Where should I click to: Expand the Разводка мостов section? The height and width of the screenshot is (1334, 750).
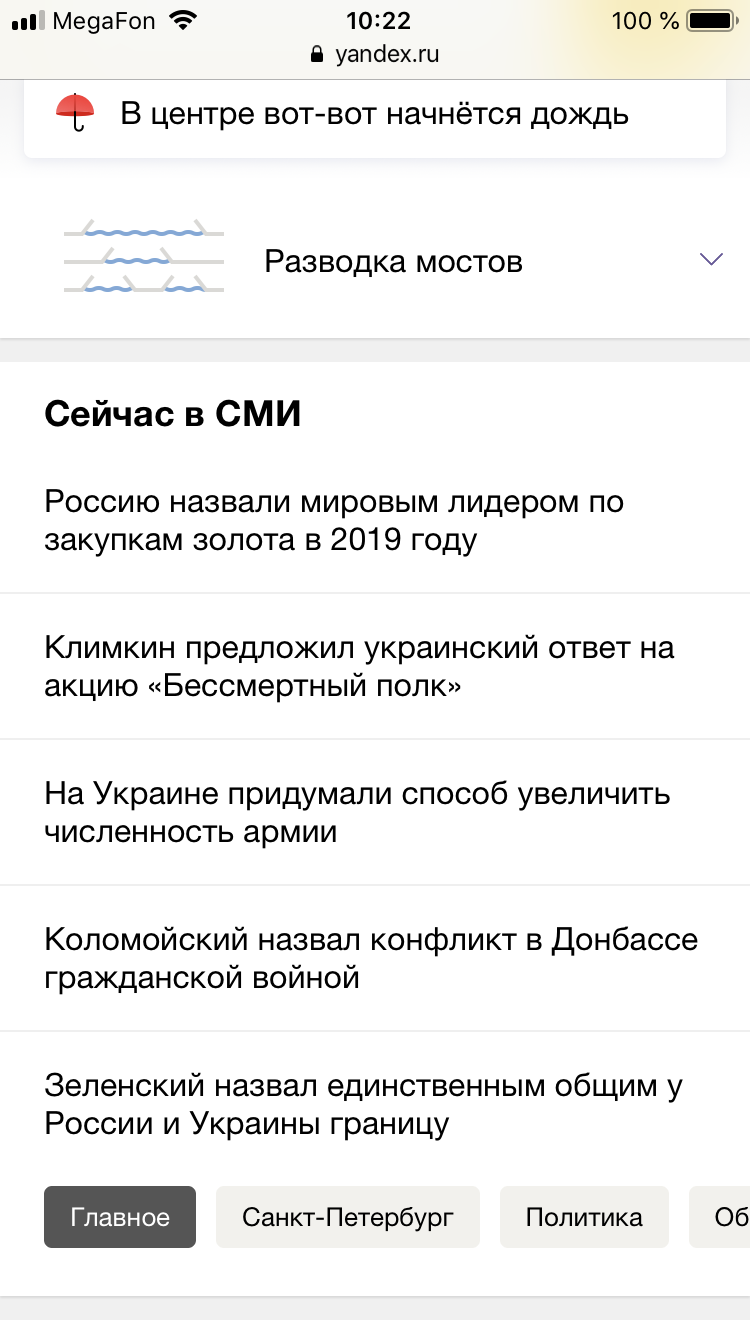point(711,260)
